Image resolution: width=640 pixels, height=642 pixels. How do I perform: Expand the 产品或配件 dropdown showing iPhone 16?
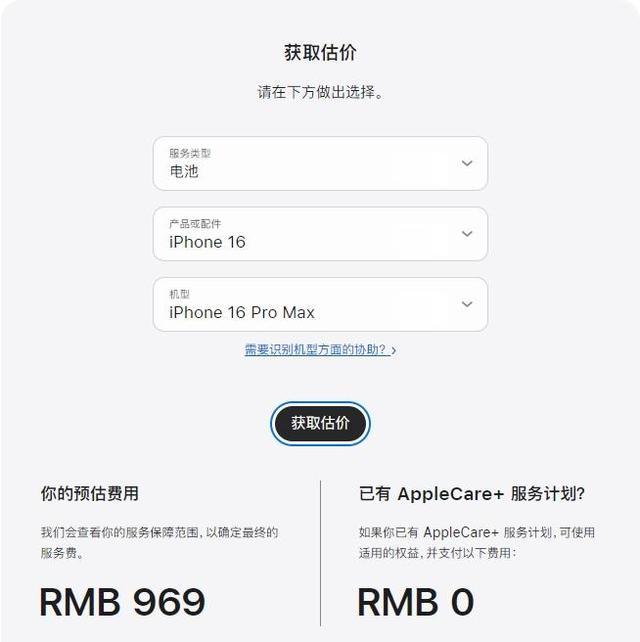(x=320, y=234)
